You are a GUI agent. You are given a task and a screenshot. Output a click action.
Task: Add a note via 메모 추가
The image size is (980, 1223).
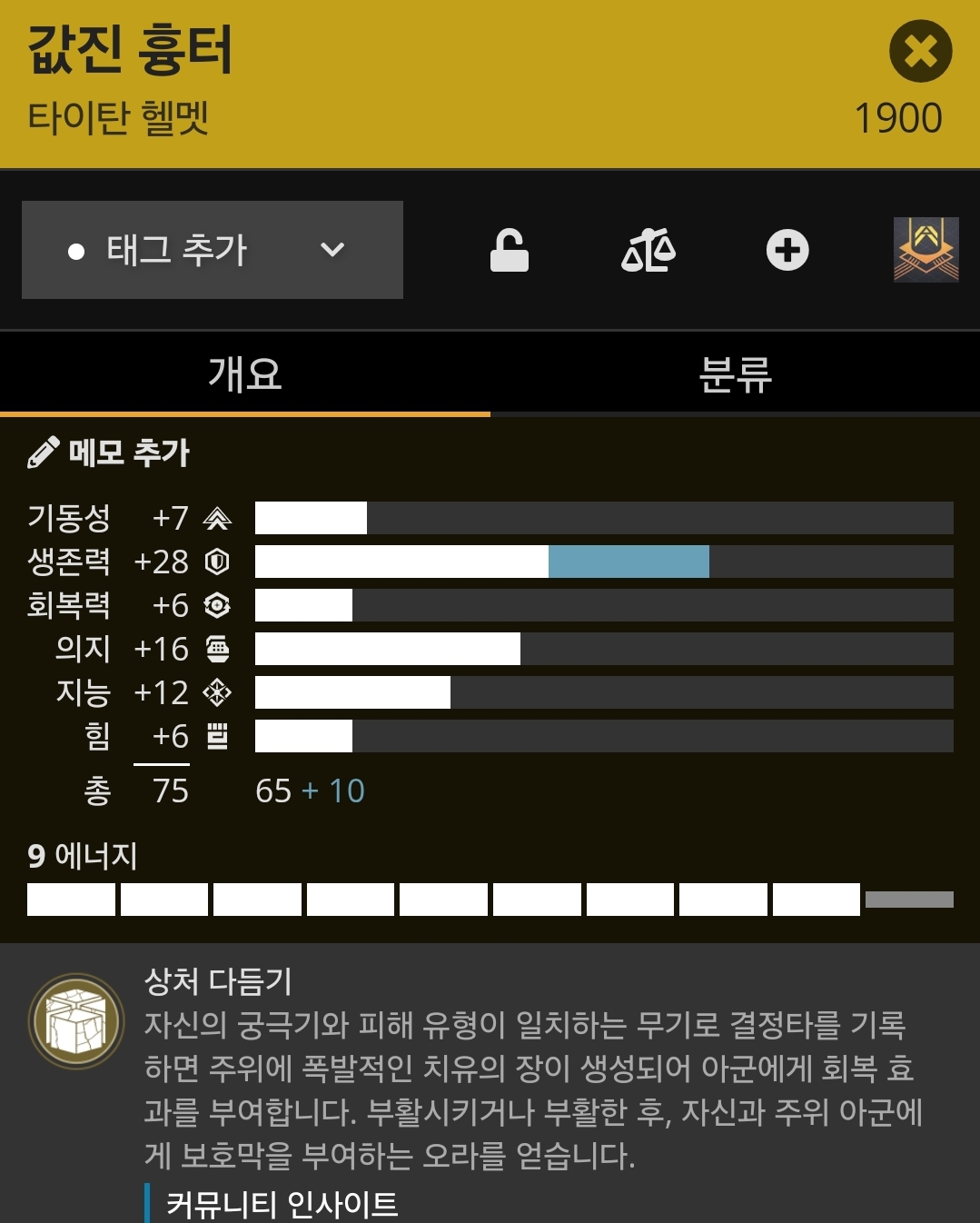(109, 452)
